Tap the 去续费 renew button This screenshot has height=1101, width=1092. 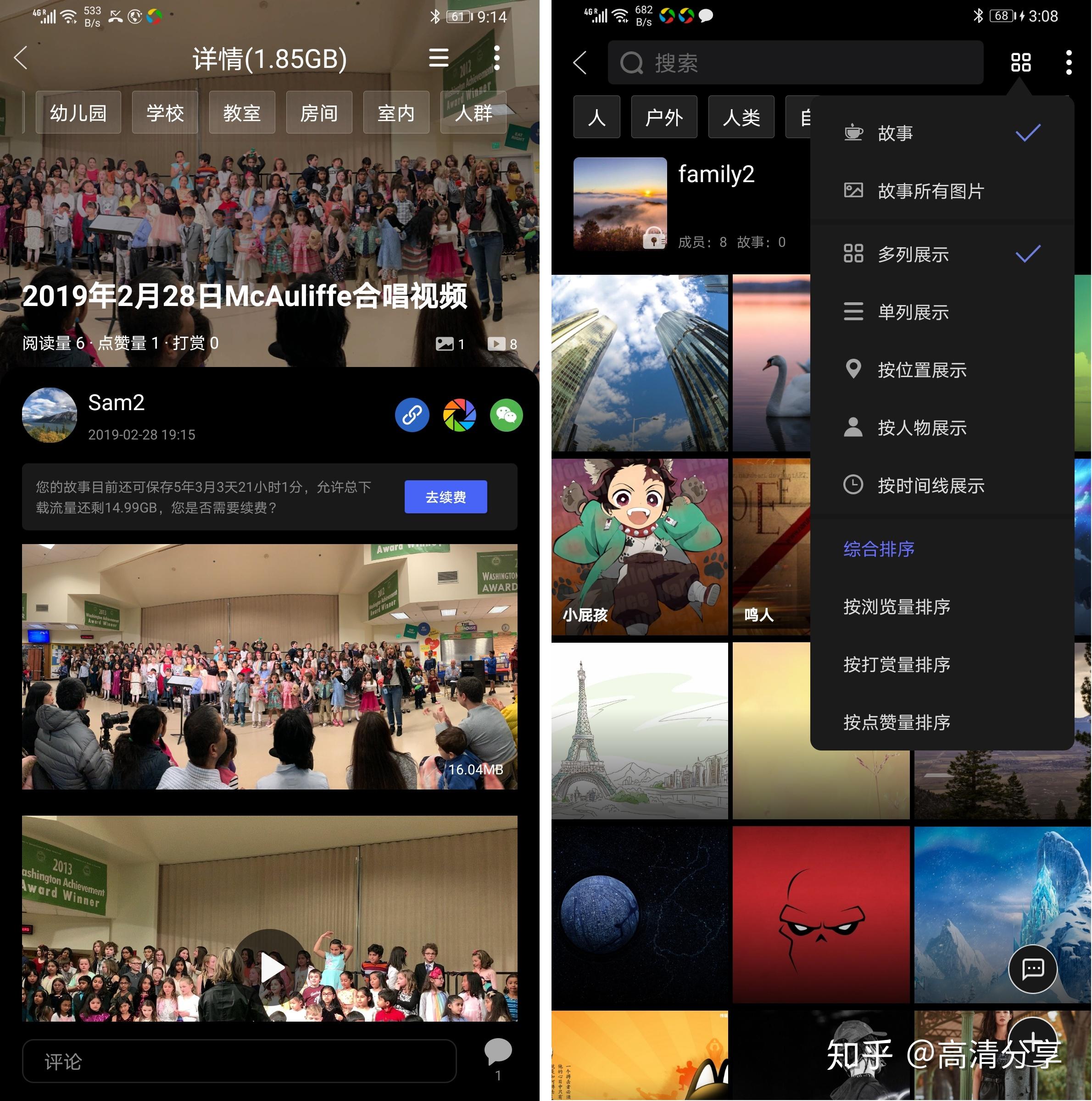[x=445, y=497]
